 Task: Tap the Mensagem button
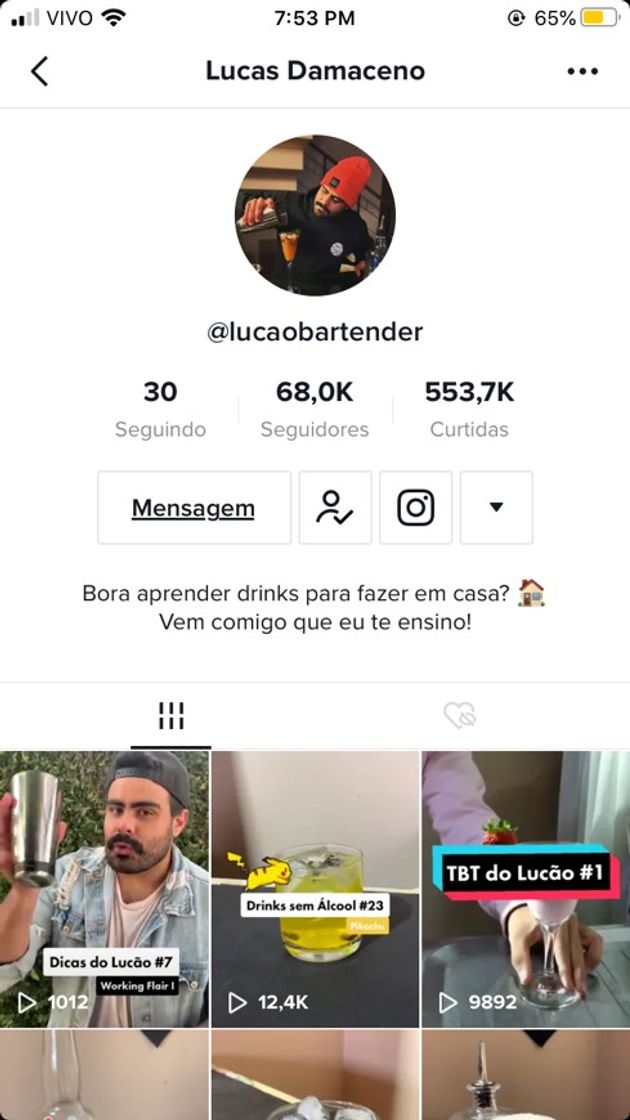[194, 508]
